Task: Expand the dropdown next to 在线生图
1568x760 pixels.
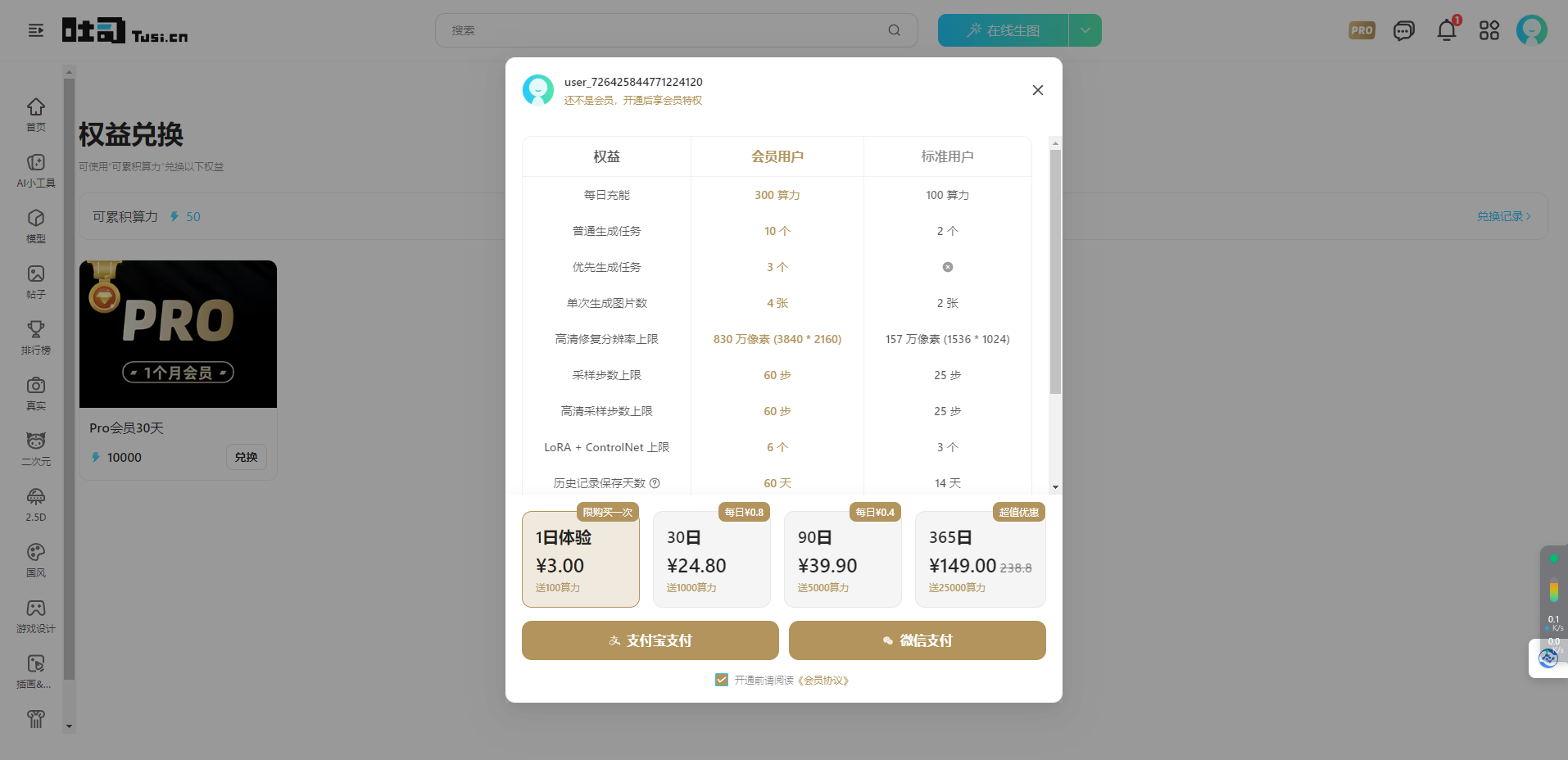Action: point(1085,30)
